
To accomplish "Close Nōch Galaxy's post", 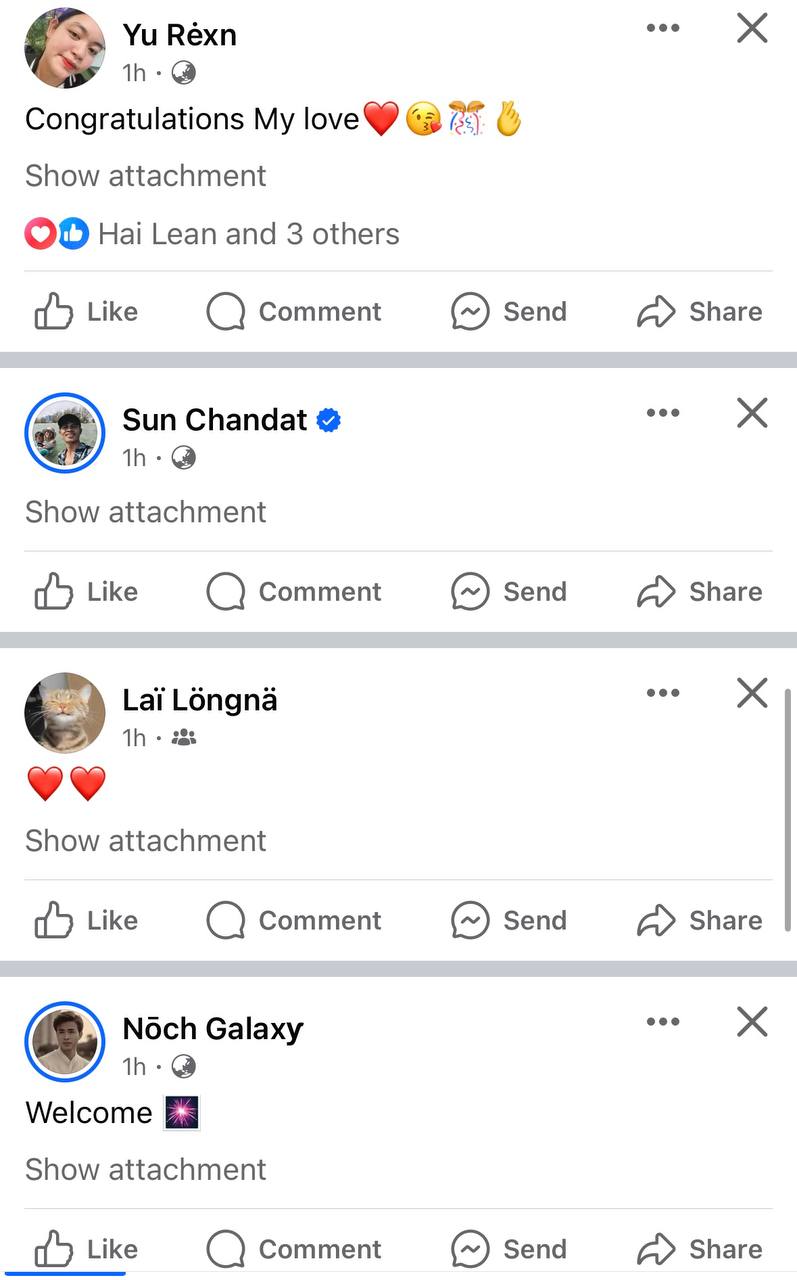I will 752,1022.
